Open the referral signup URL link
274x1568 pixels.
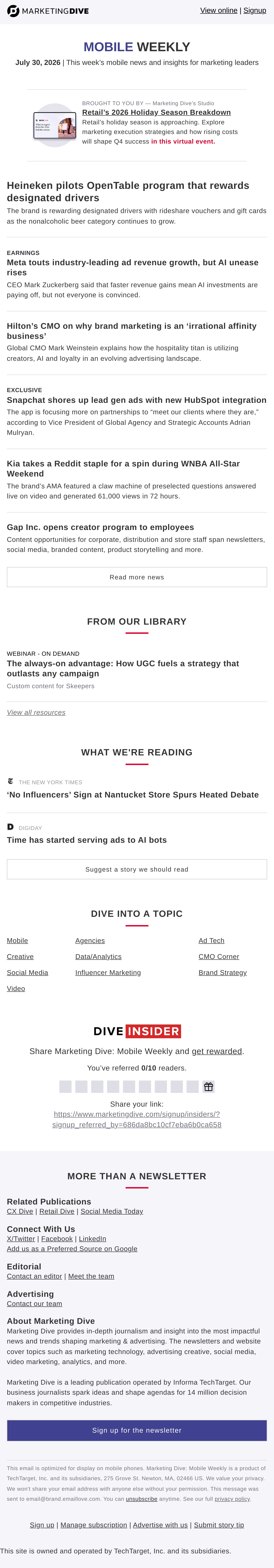click(137, 1119)
